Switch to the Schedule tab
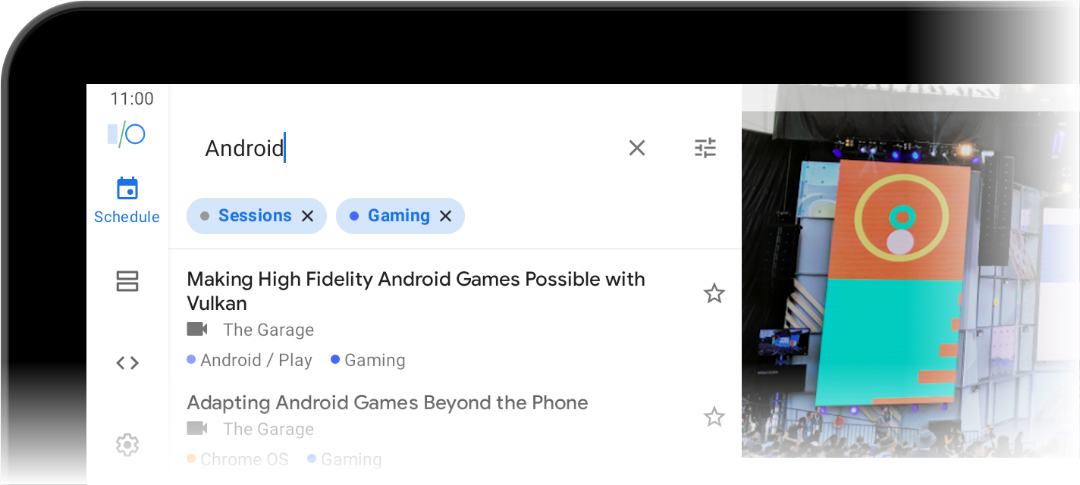The width and height of the screenshot is (1080, 485). [x=127, y=200]
